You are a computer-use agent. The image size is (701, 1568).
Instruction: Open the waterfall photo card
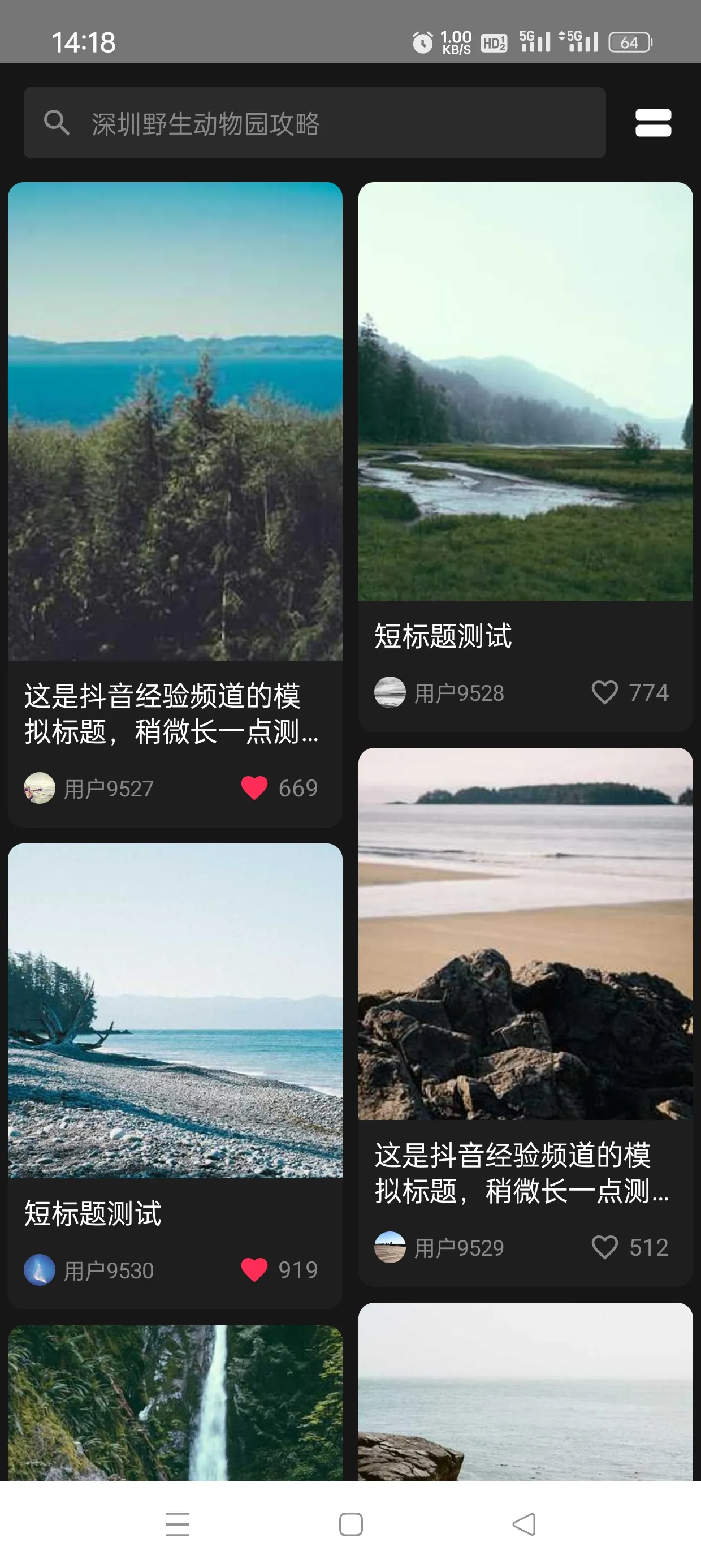175,1402
